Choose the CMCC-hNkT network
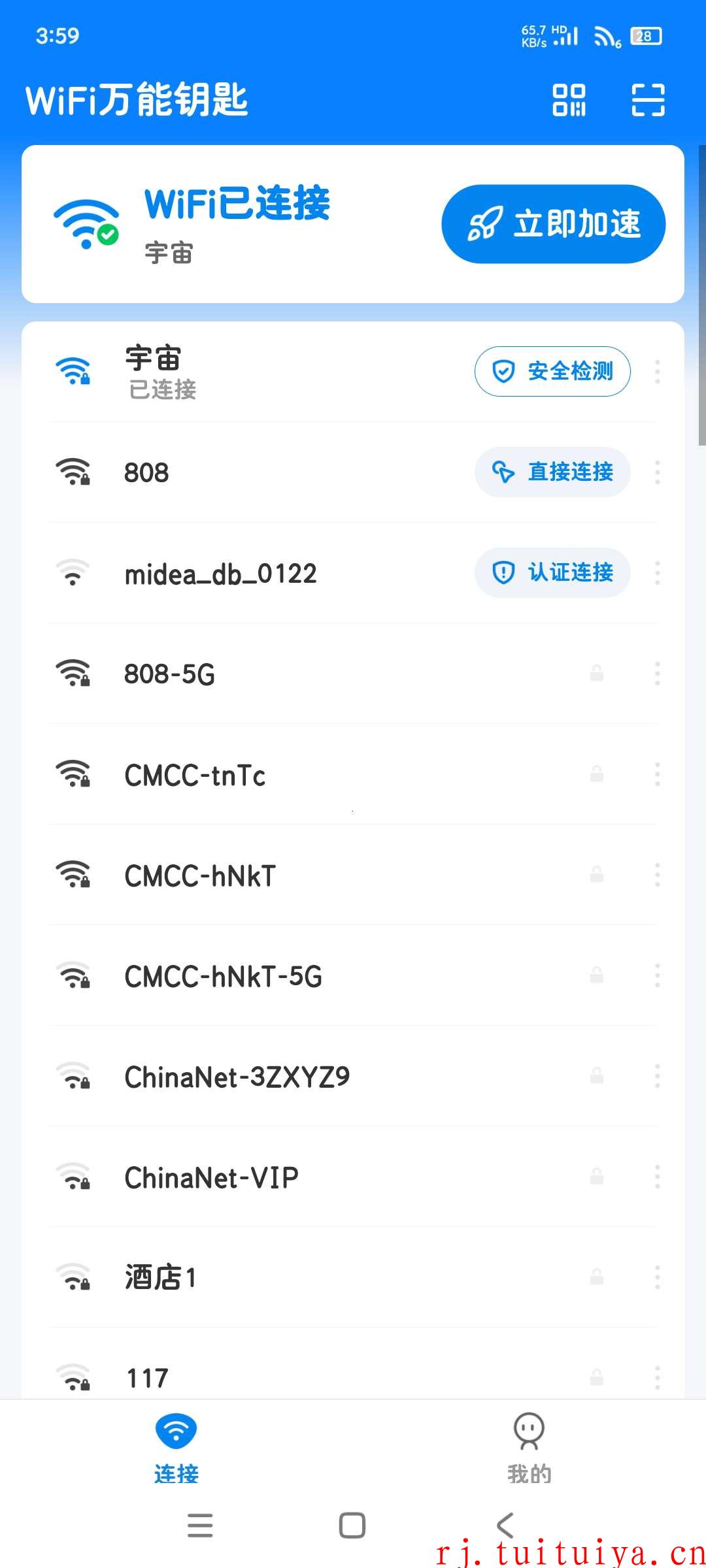 (x=353, y=875)
